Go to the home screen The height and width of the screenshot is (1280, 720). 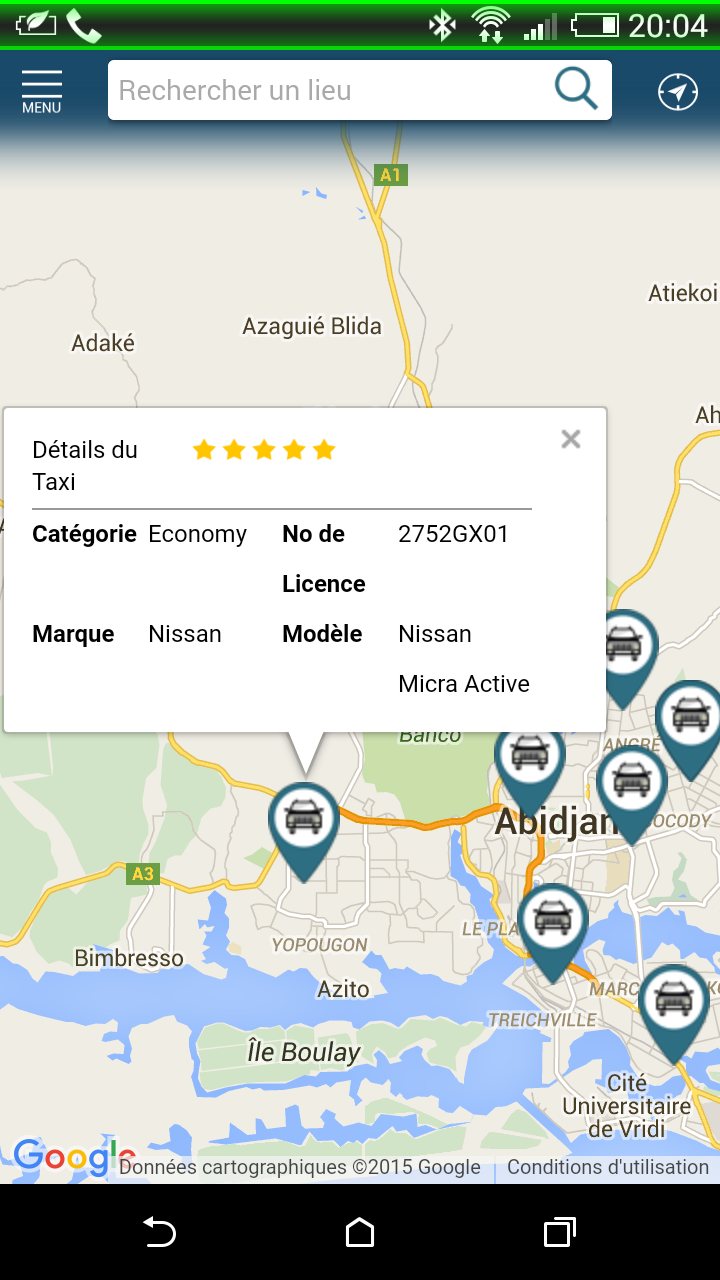point(360,1232)
